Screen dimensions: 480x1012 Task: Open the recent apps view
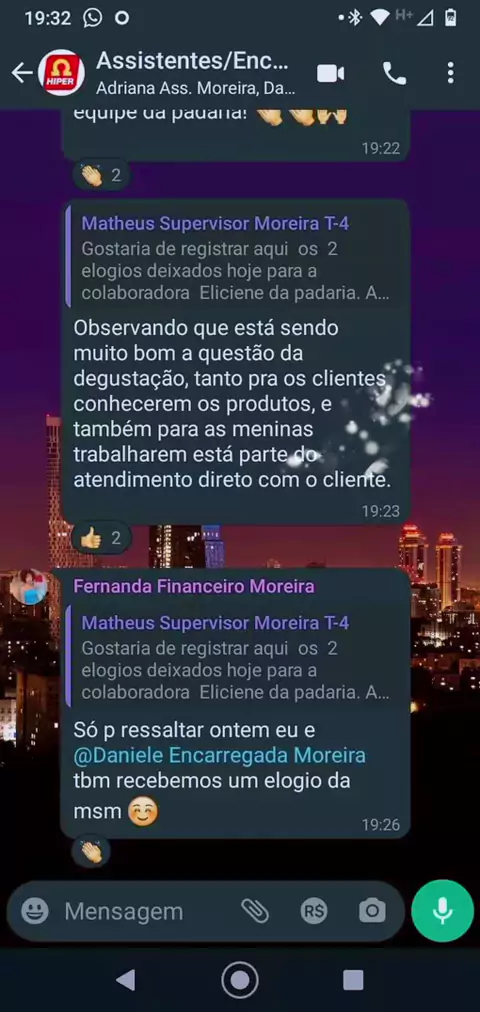(353, 980)
